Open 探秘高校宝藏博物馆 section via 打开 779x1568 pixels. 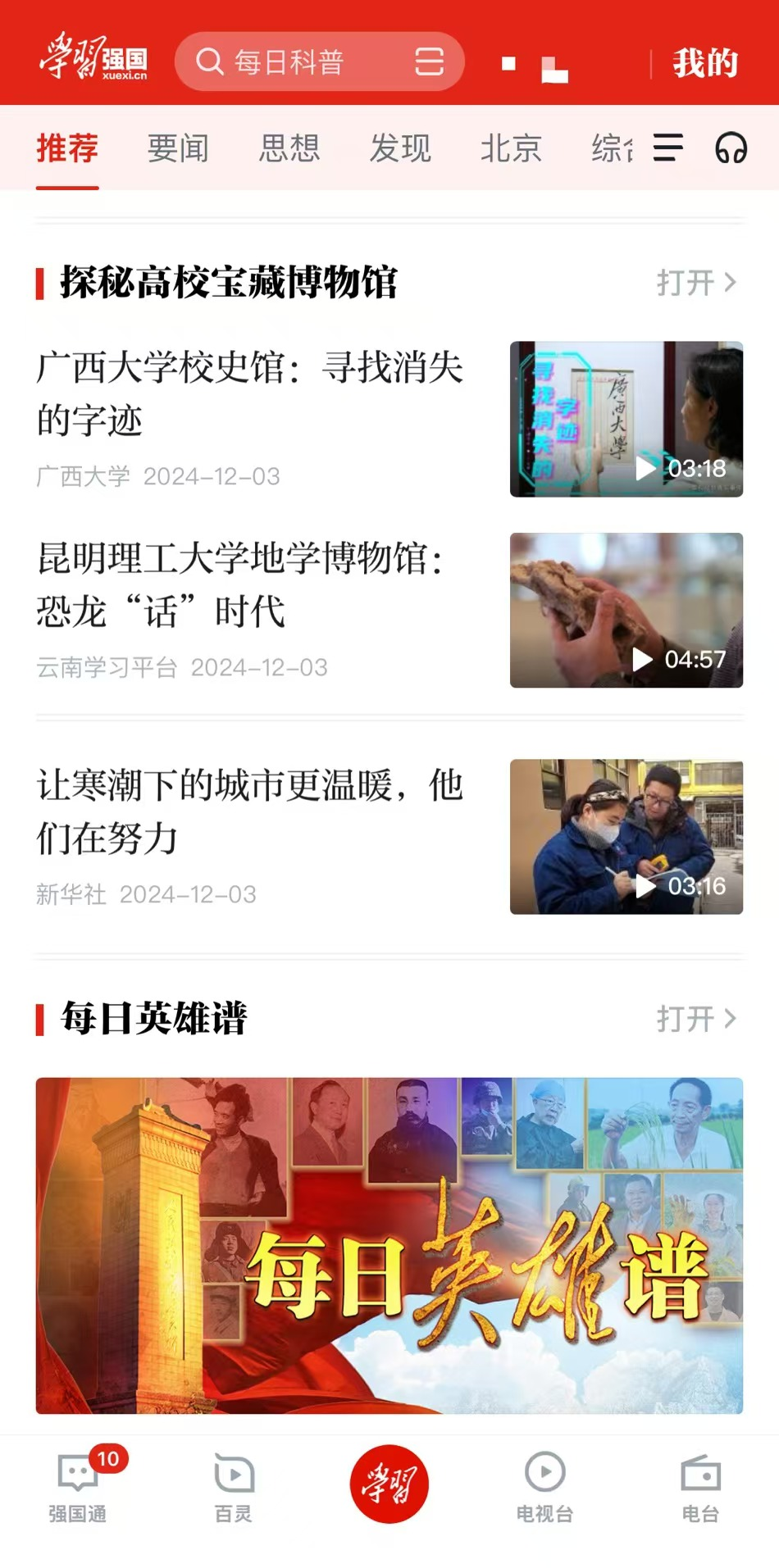click(x=695, y=283)
